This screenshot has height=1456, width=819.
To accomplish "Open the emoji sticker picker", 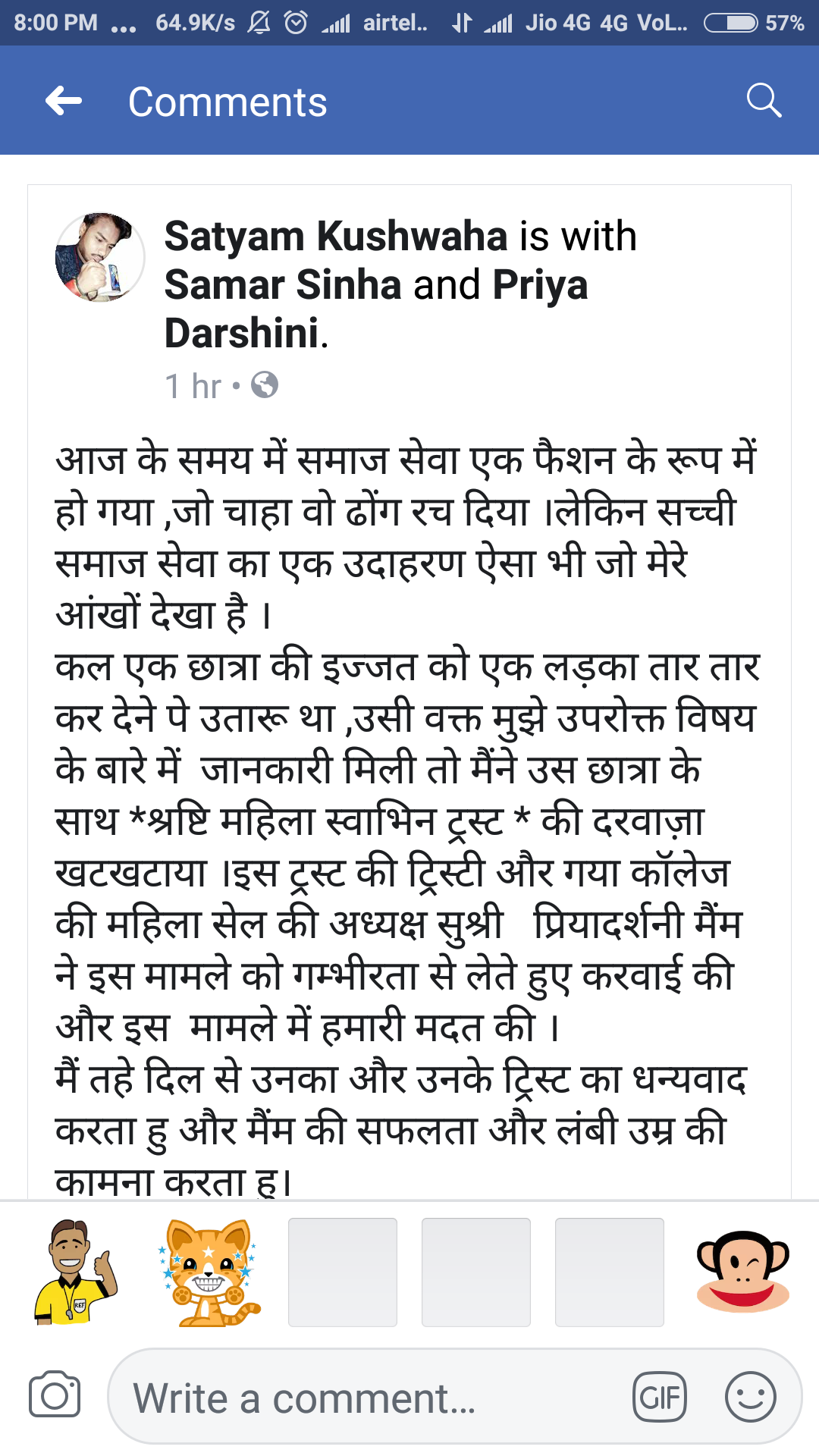I will [750, 1397].
